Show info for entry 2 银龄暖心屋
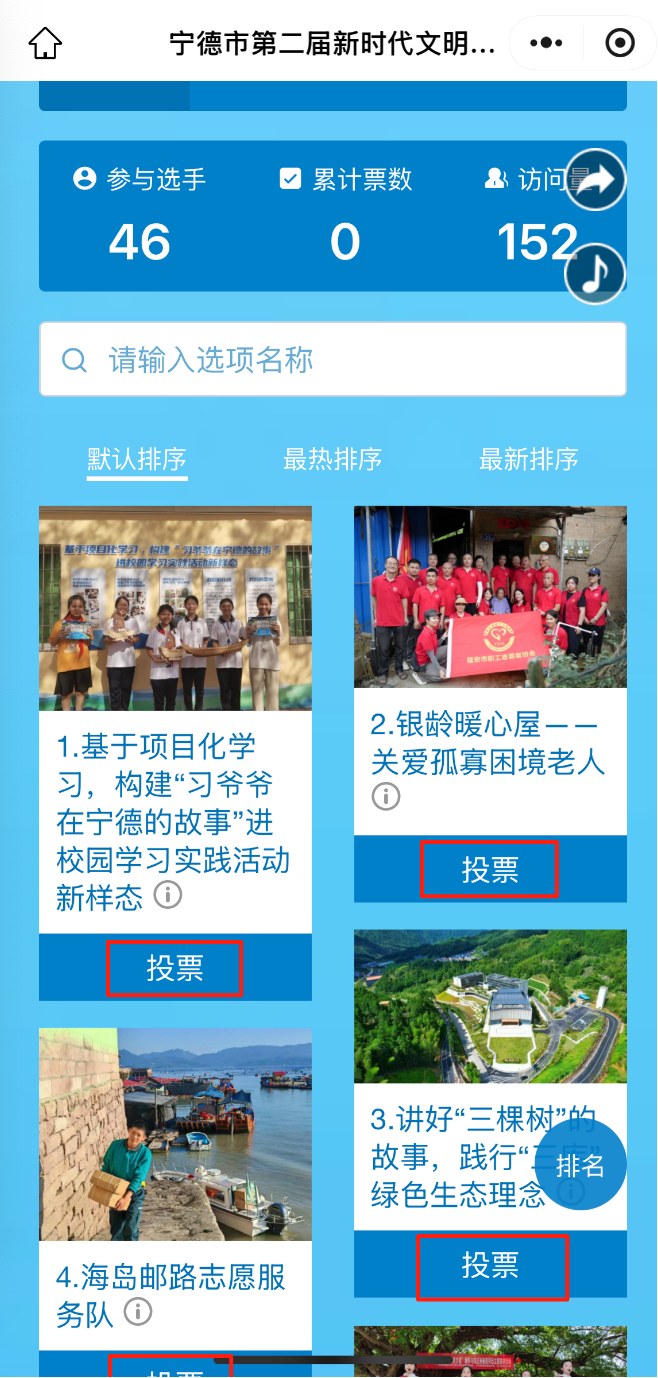The height and width of the screenshot is (1378, 658). pos(386,797)
